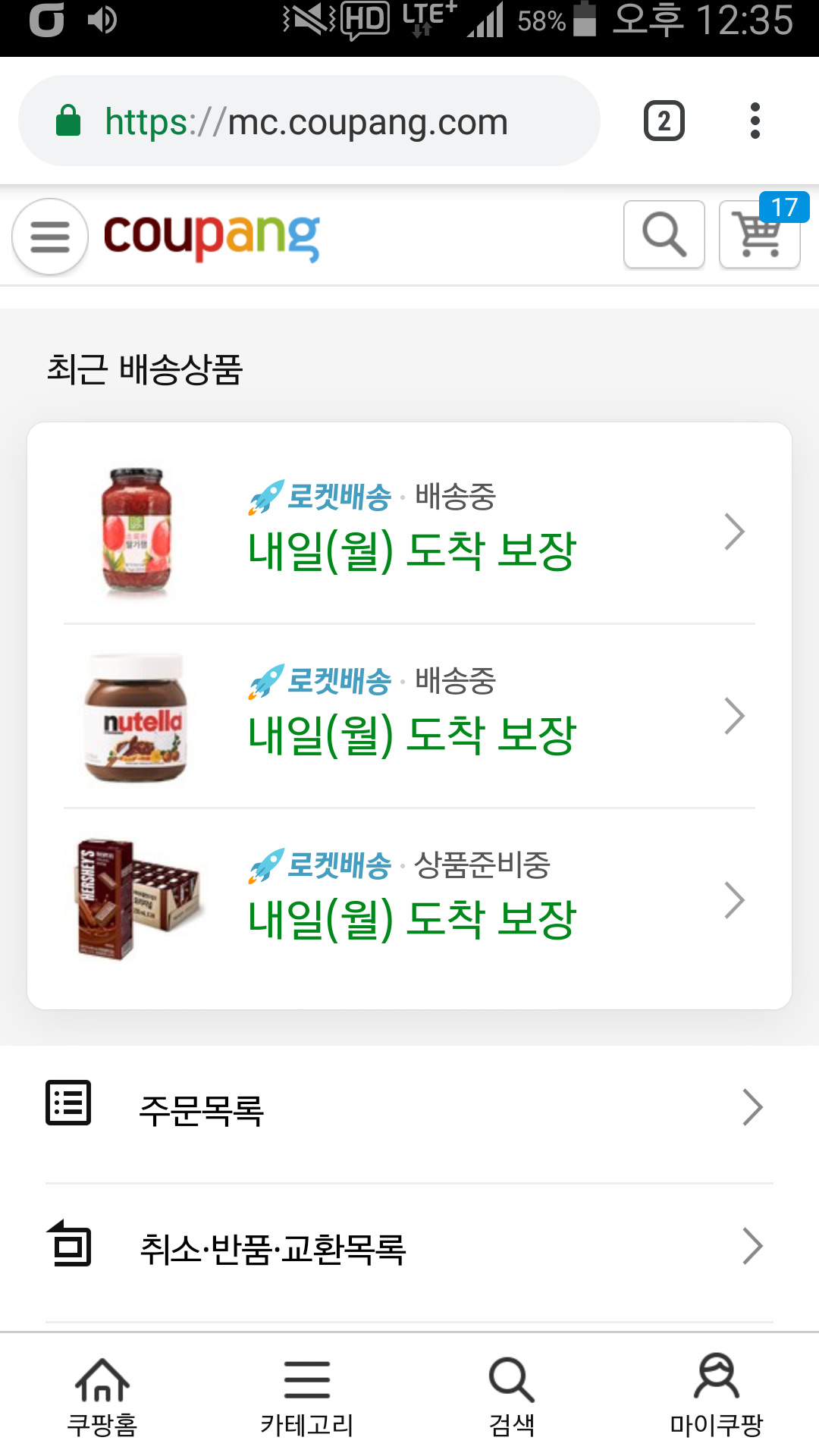Tap the coupang logo to go home

coord(212,237)
